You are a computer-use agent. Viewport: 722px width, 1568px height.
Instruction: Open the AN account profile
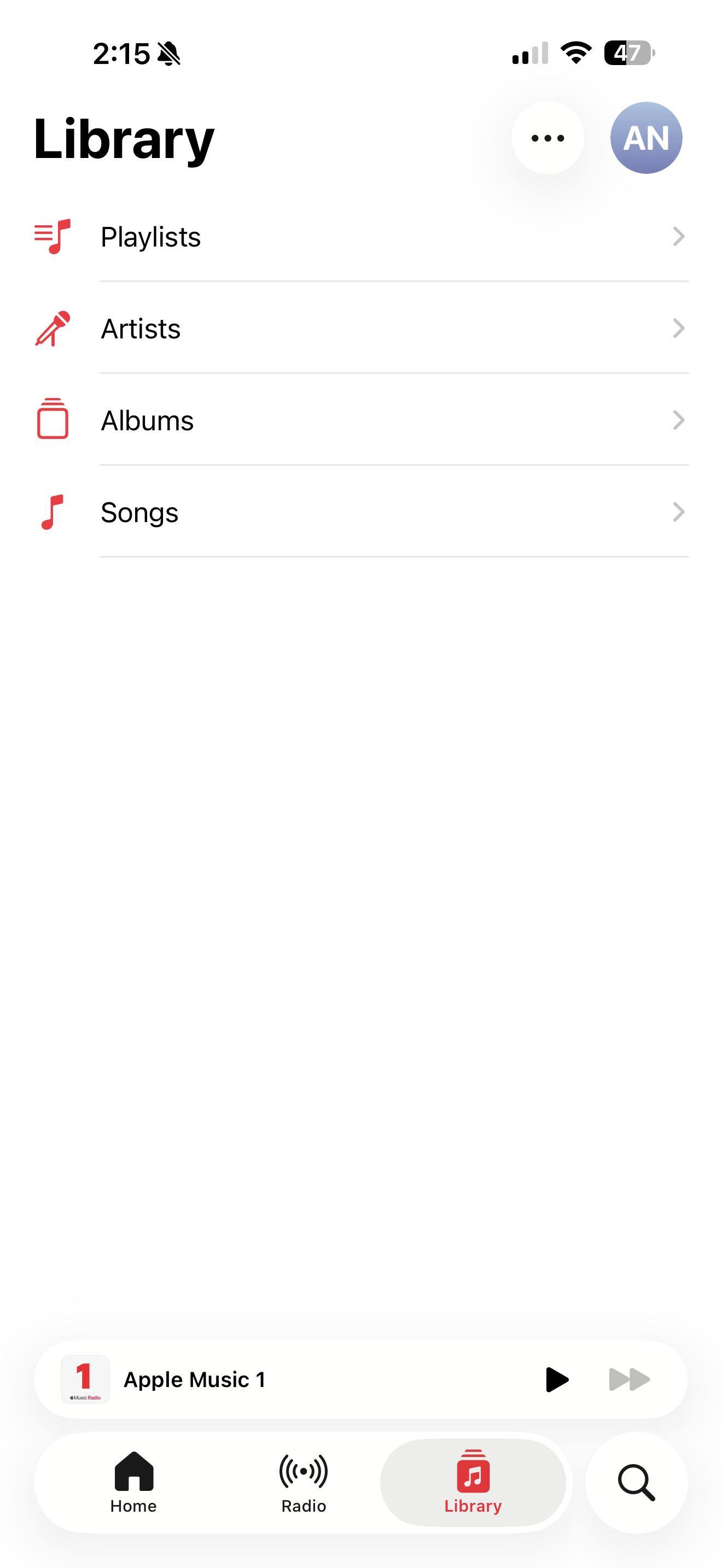[646, 138]
